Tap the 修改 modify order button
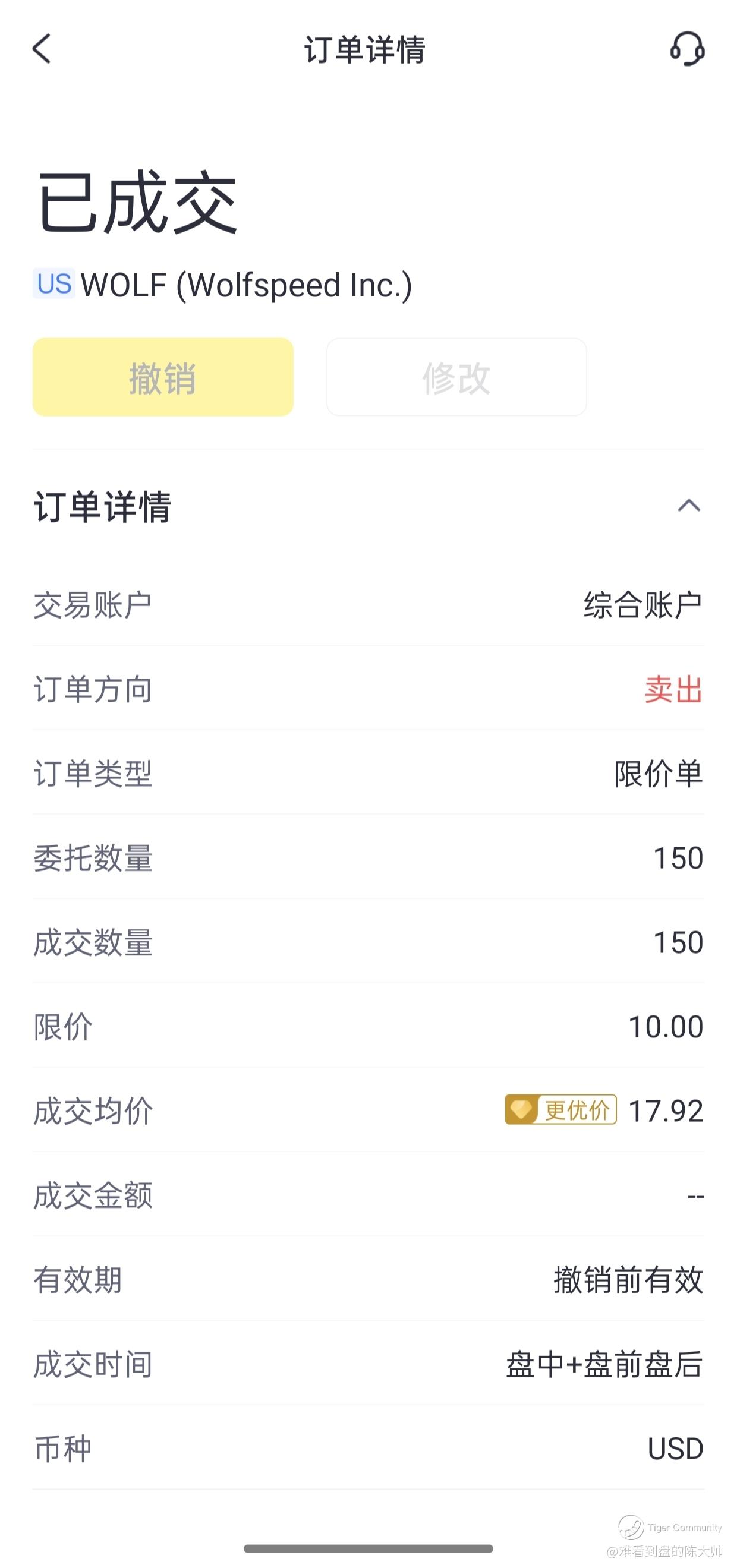This screenshot has width=737, height=1568. (456, 377)
